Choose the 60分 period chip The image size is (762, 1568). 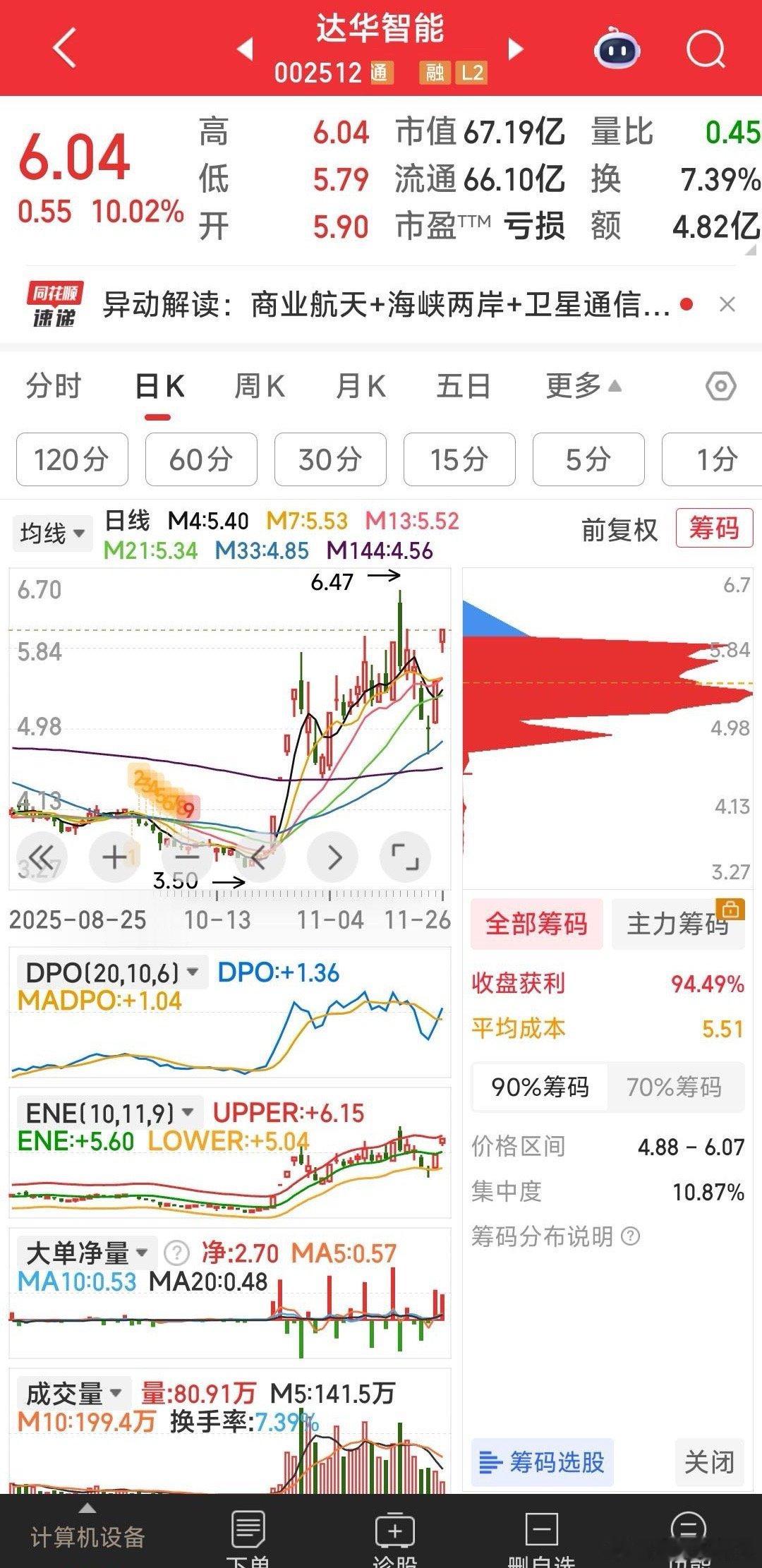click(201, 460)
